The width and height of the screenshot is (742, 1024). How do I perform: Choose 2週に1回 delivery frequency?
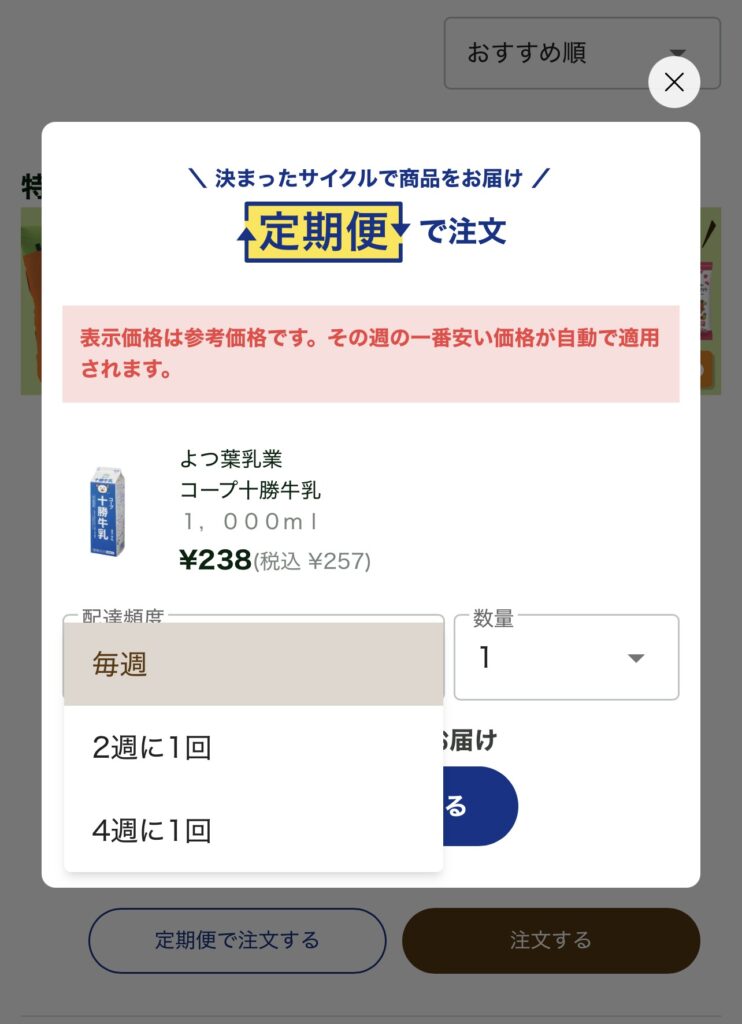(253, 748)
